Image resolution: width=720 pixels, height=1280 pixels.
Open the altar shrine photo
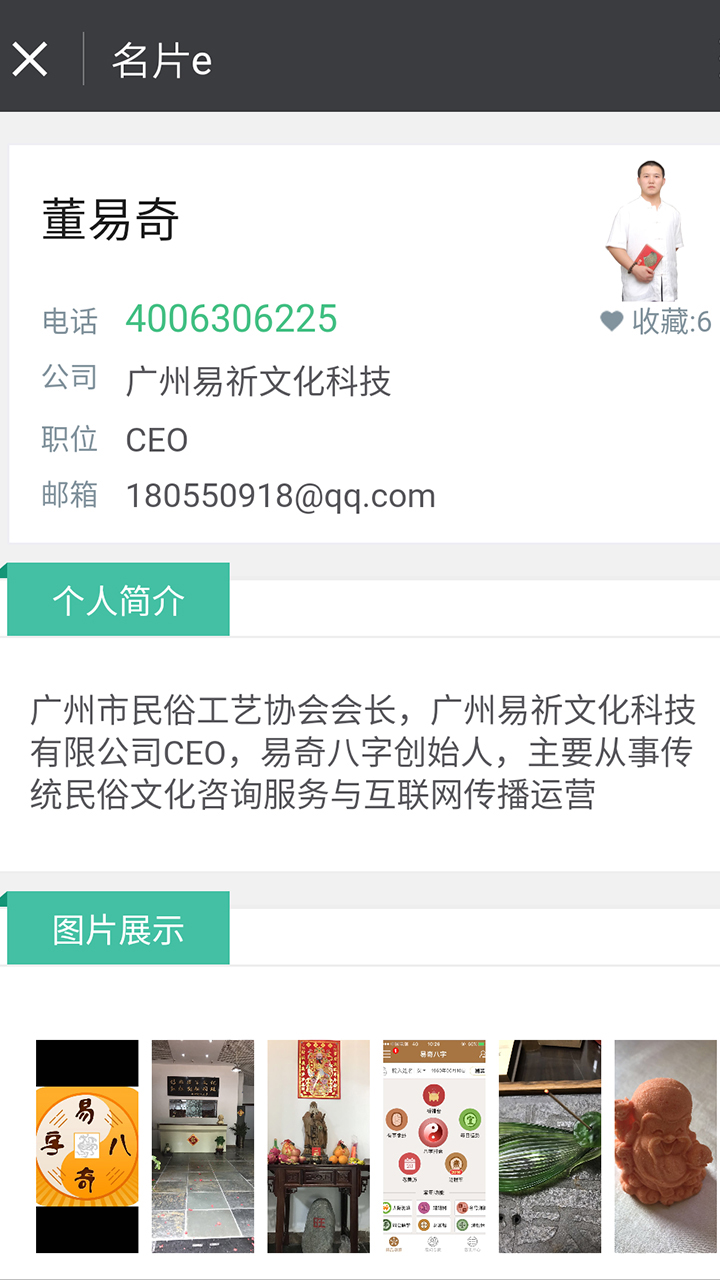318,1146
